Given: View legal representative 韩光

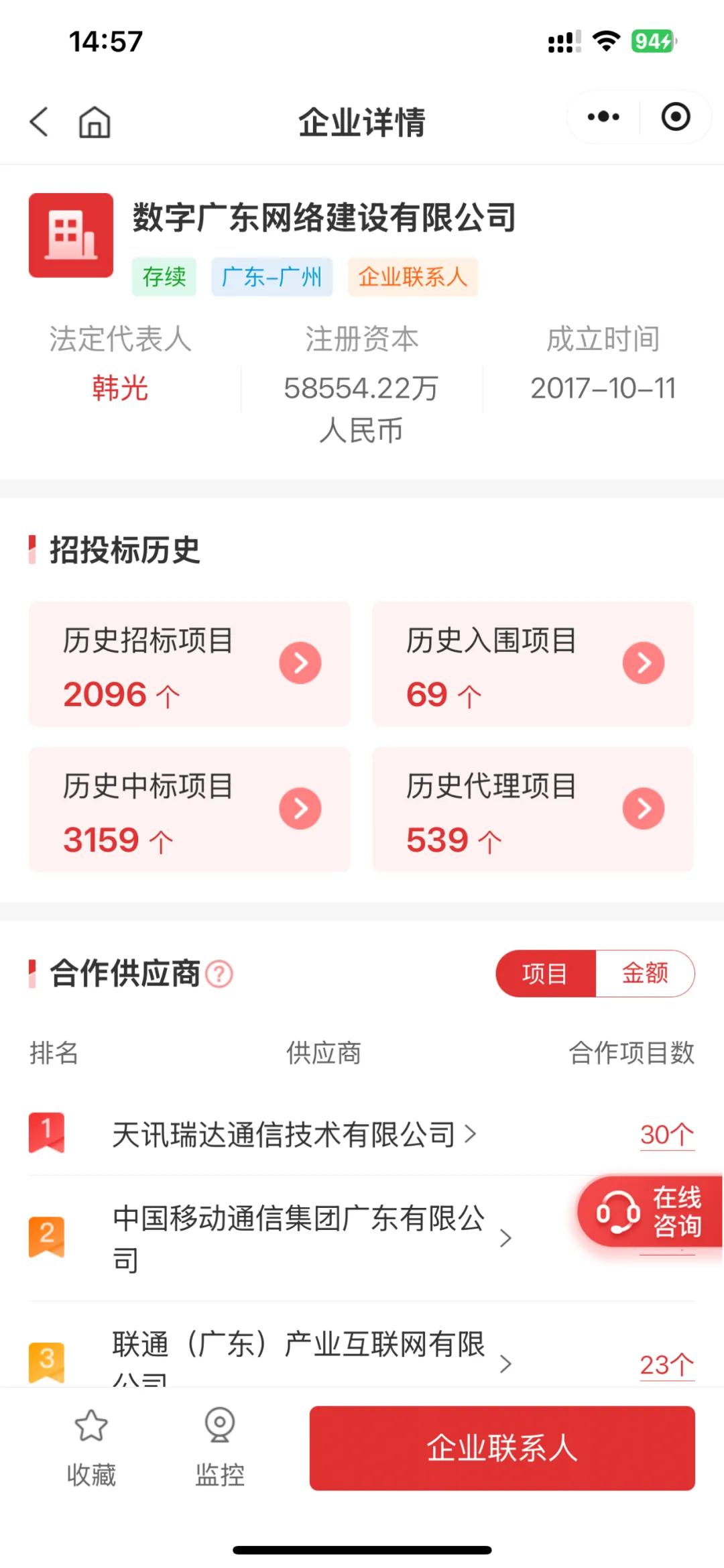Looking at the screenshot, I should pos(120,388).
